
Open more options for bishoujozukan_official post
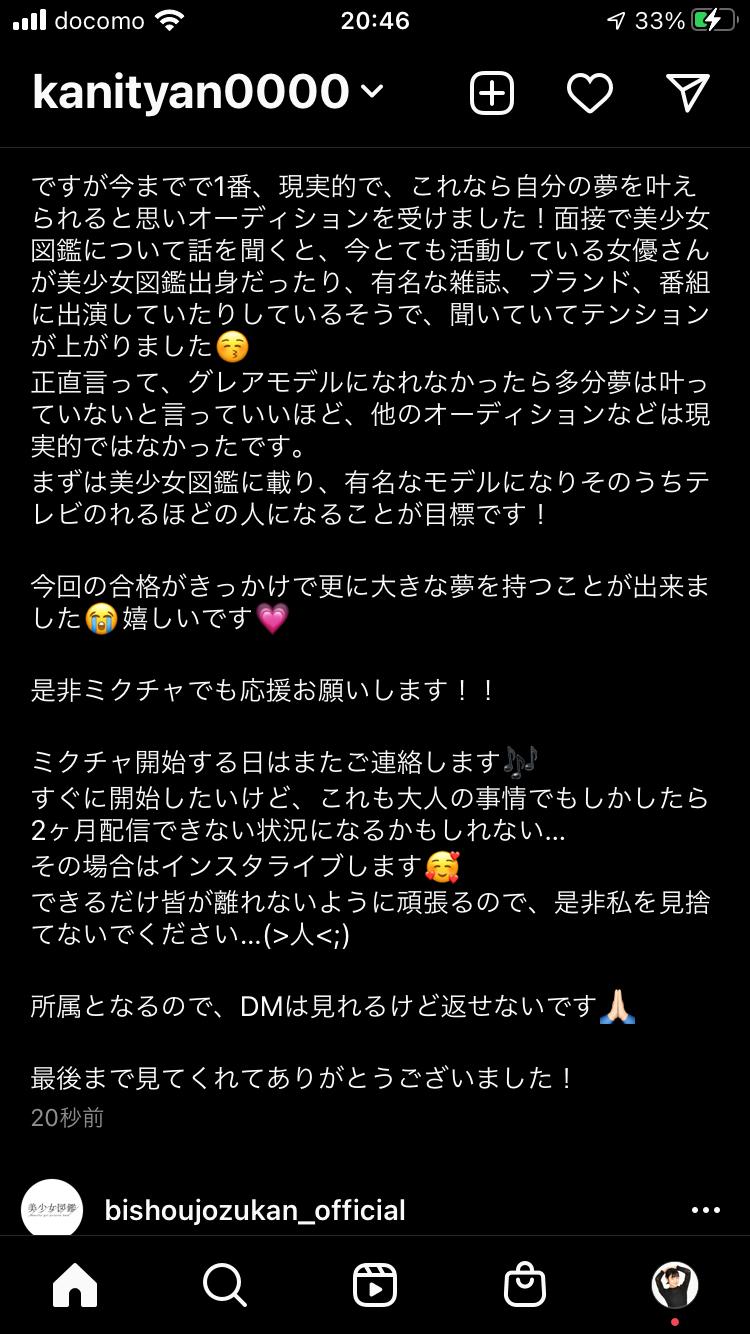pos(706,1210)
